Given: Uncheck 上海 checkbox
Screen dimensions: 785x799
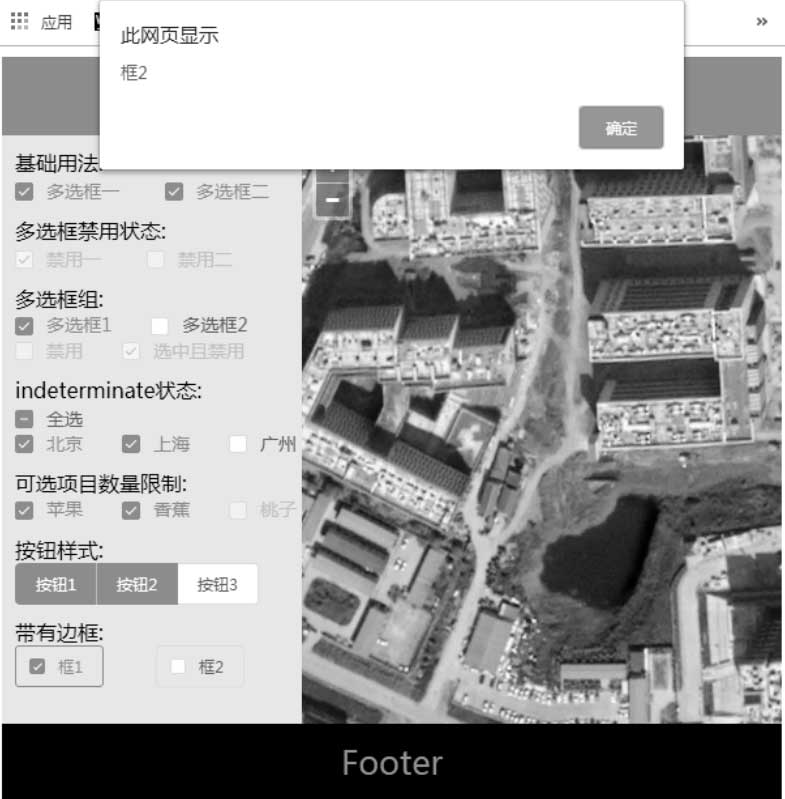Looking at the screenshot, I should [131, 444].
